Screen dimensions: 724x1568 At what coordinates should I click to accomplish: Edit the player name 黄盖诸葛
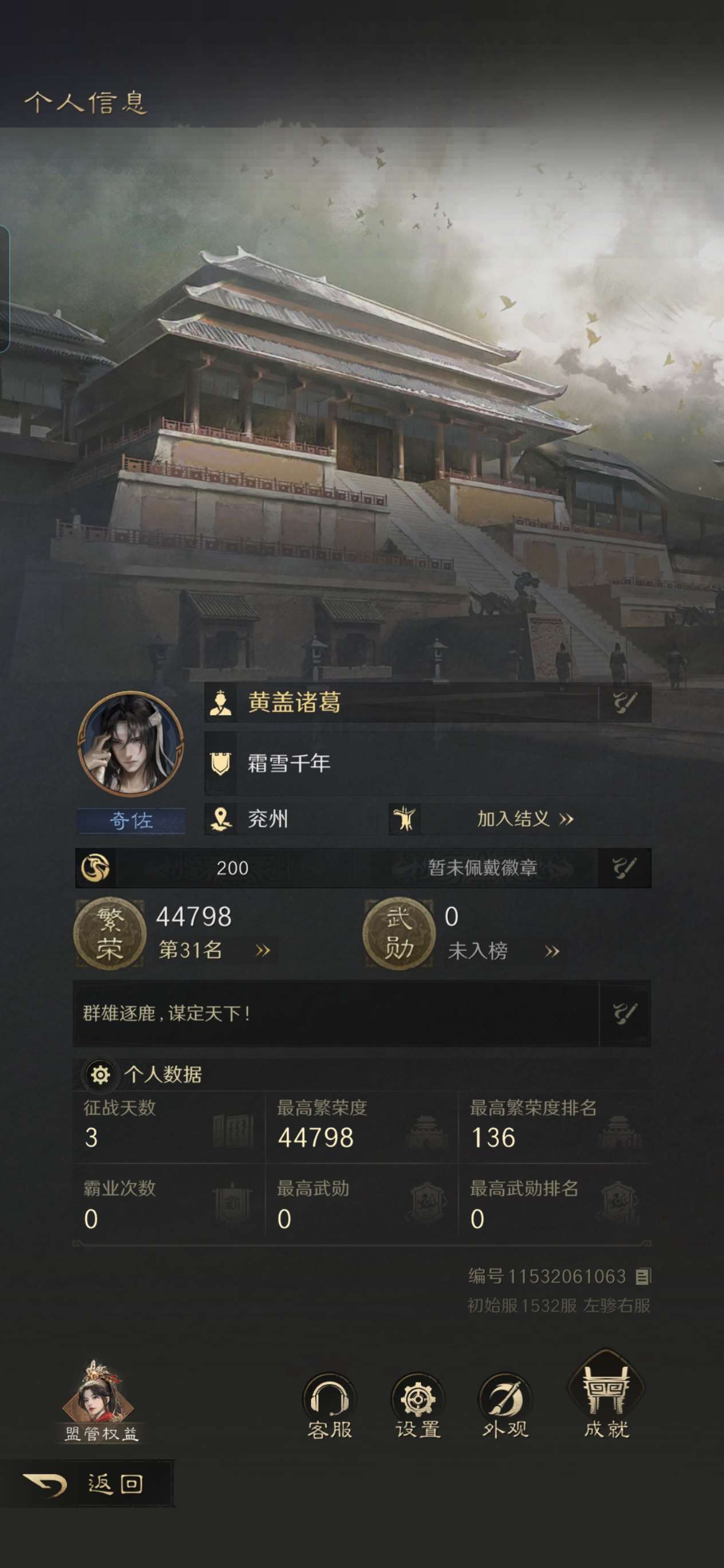[x=625, y=703]
